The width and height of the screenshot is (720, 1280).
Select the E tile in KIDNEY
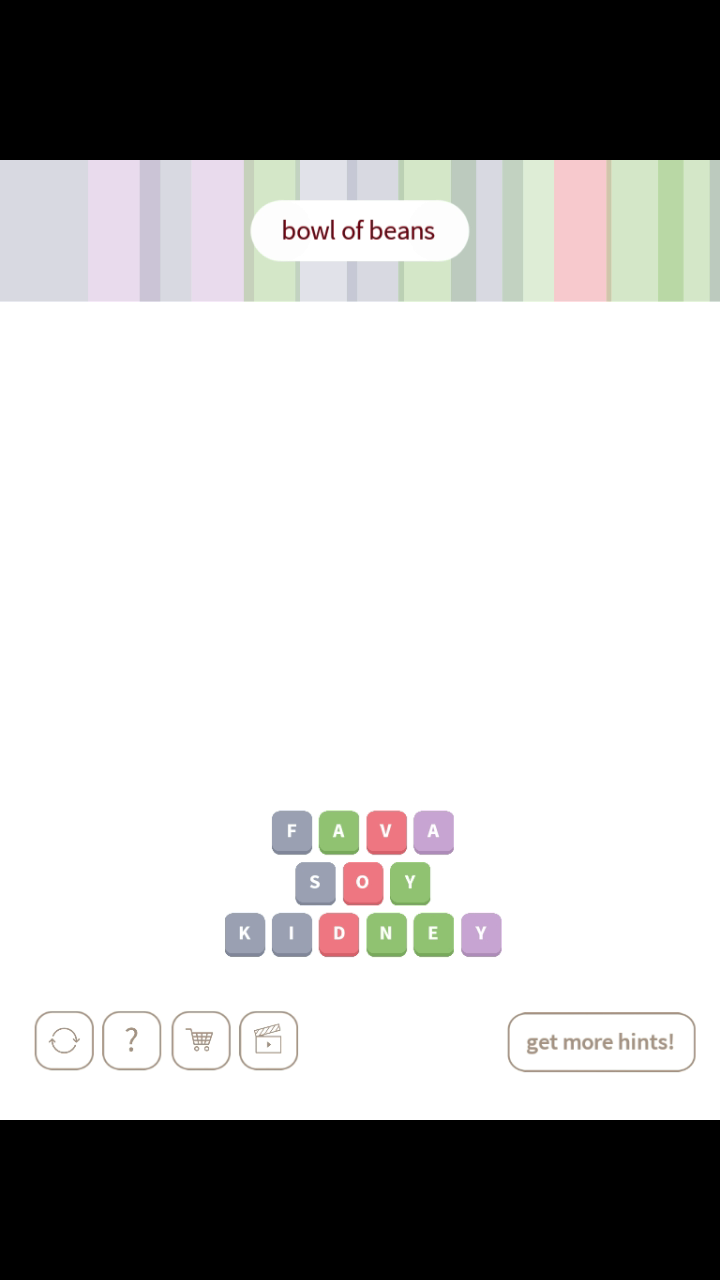pos(433,934)
